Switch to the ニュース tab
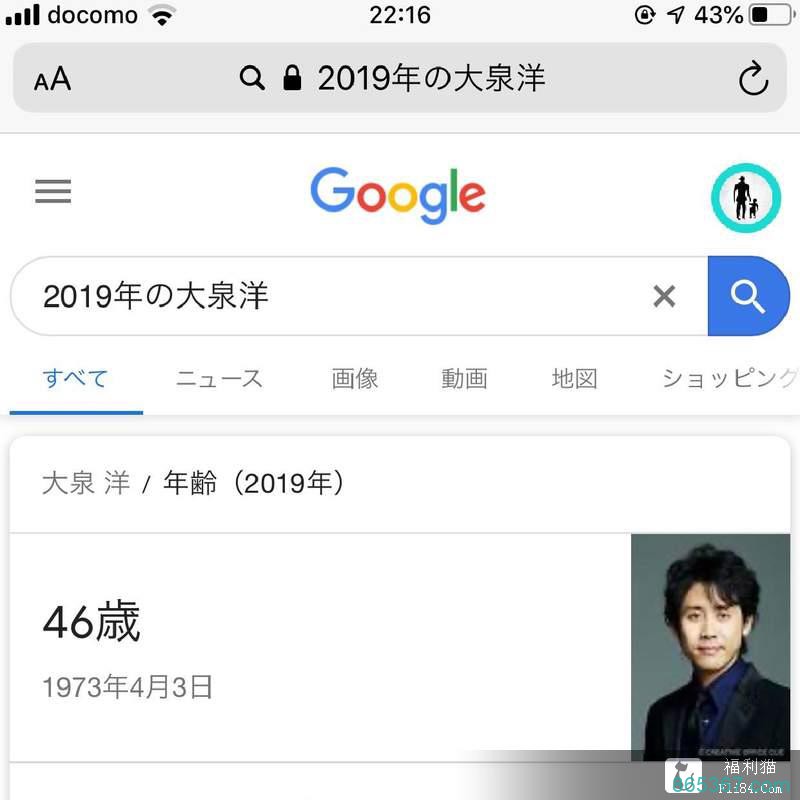800x800 pixels. [219, 378]
